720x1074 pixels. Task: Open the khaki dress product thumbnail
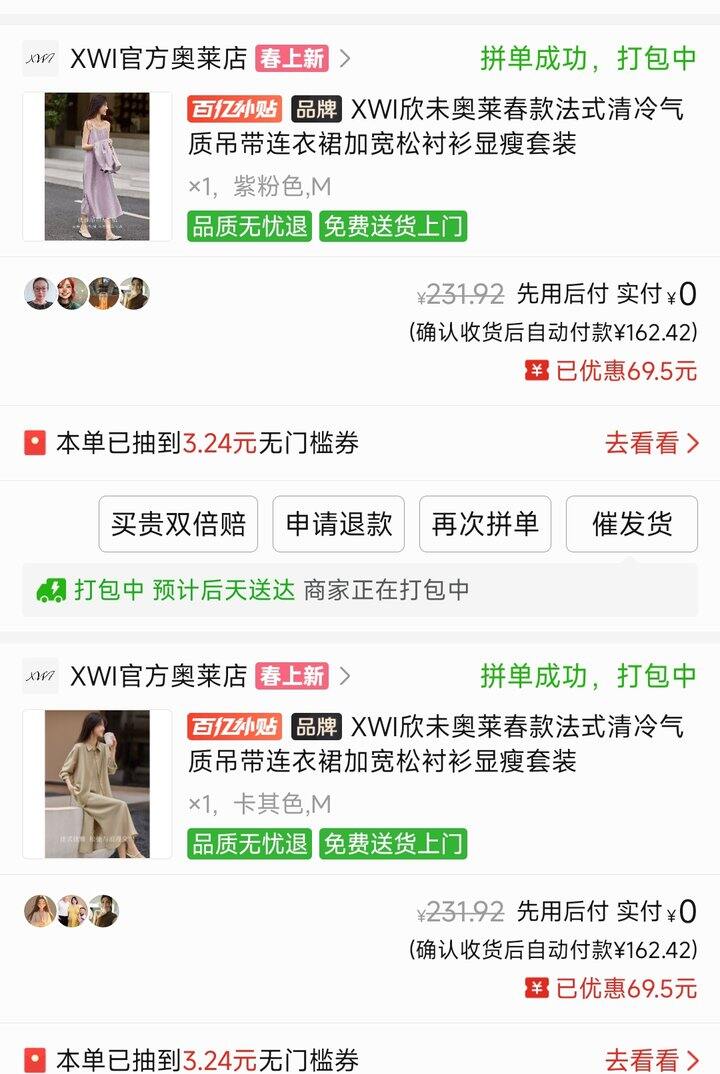click(x=97, y=783)
